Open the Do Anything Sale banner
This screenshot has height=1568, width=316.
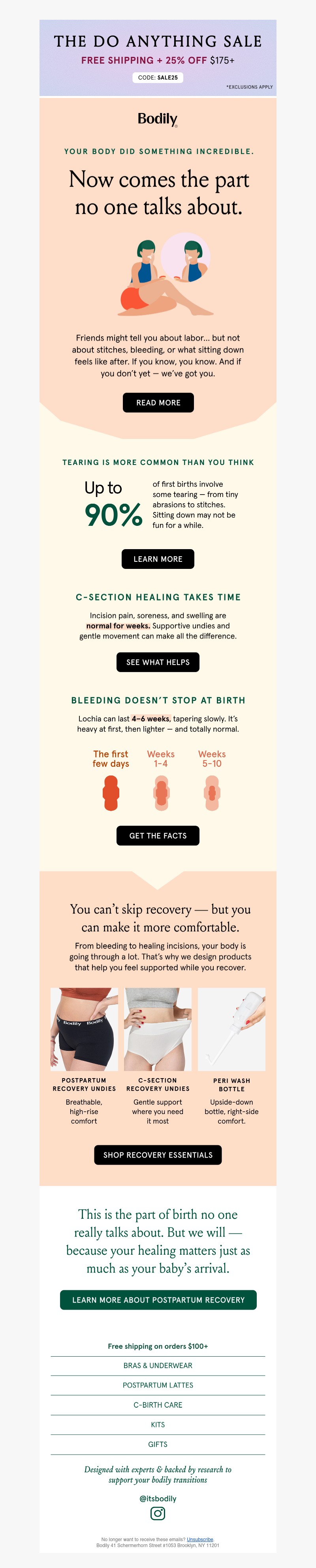[x=158, y=58]
